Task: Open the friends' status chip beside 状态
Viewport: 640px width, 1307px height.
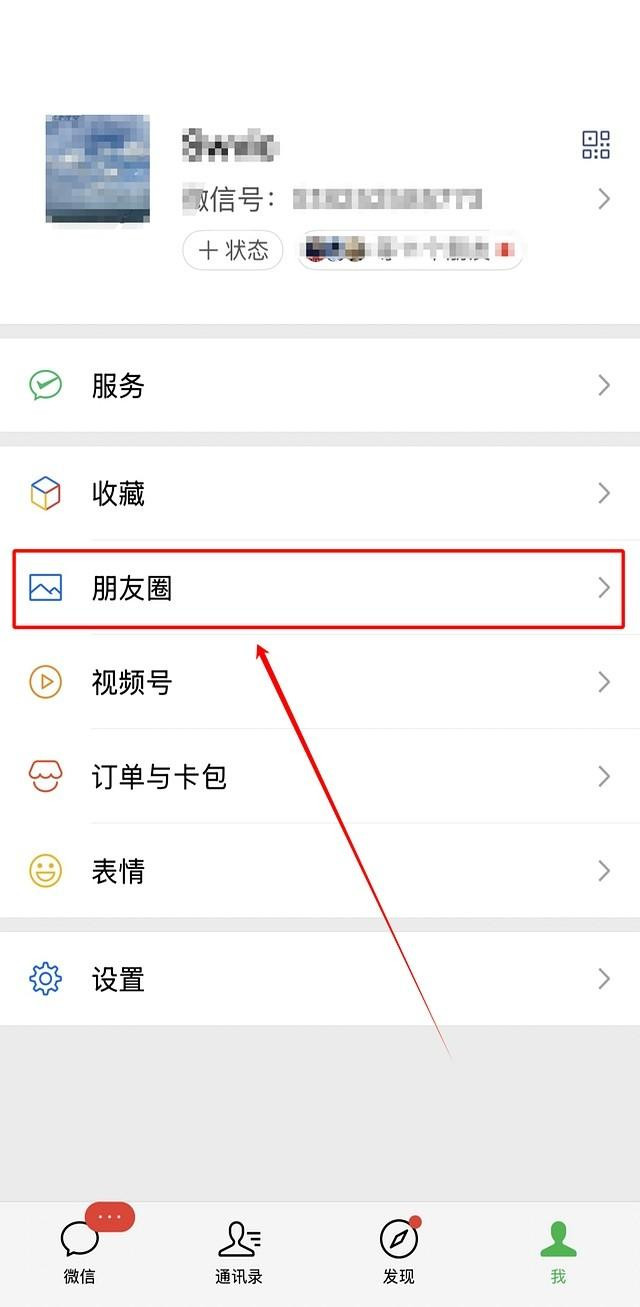Action: [x=410, y=250]
